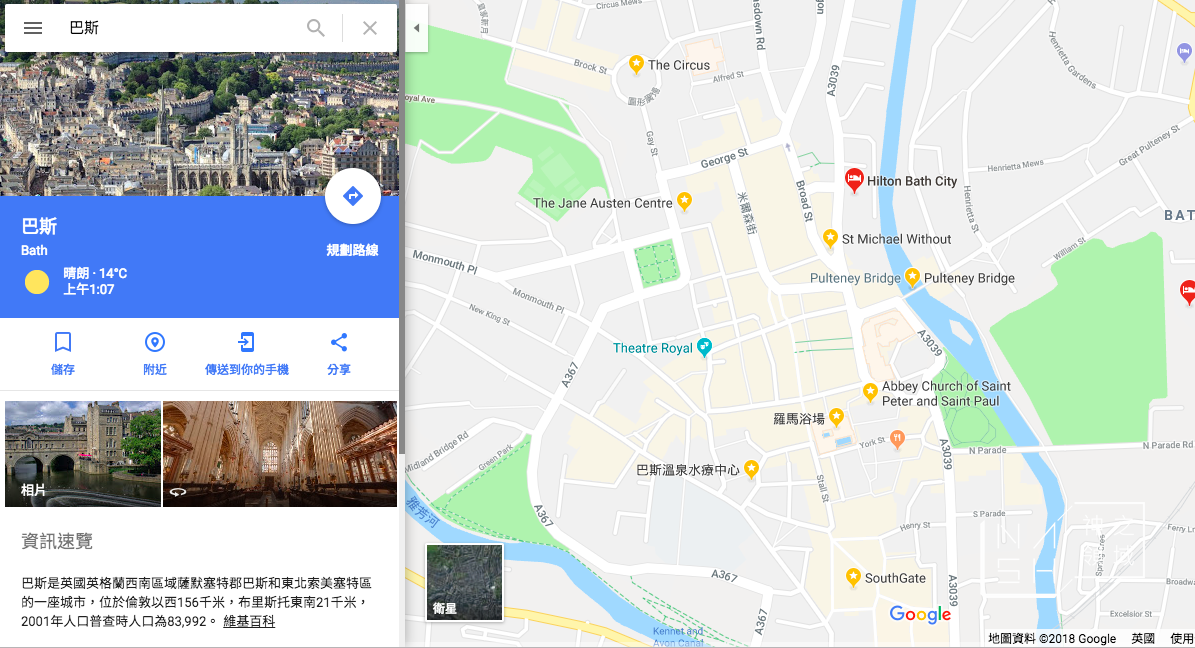This screenshot has width=1195, height=648.
Task: Tap the 規劃路線 directions button
Action: coord(352,196)
